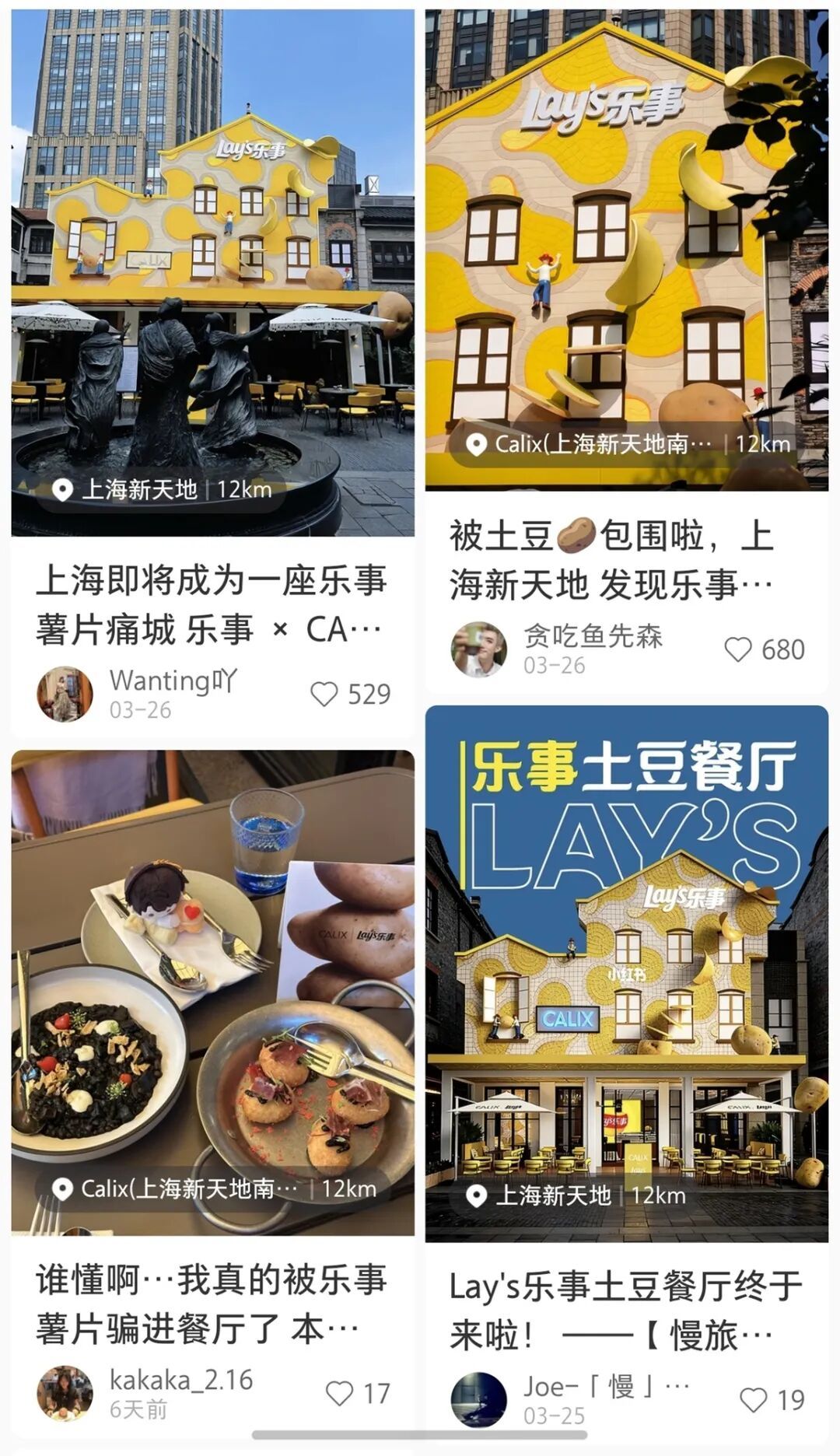
Task: View 贪吃鱼先森's profile avatar
Action: coord(478,649)
